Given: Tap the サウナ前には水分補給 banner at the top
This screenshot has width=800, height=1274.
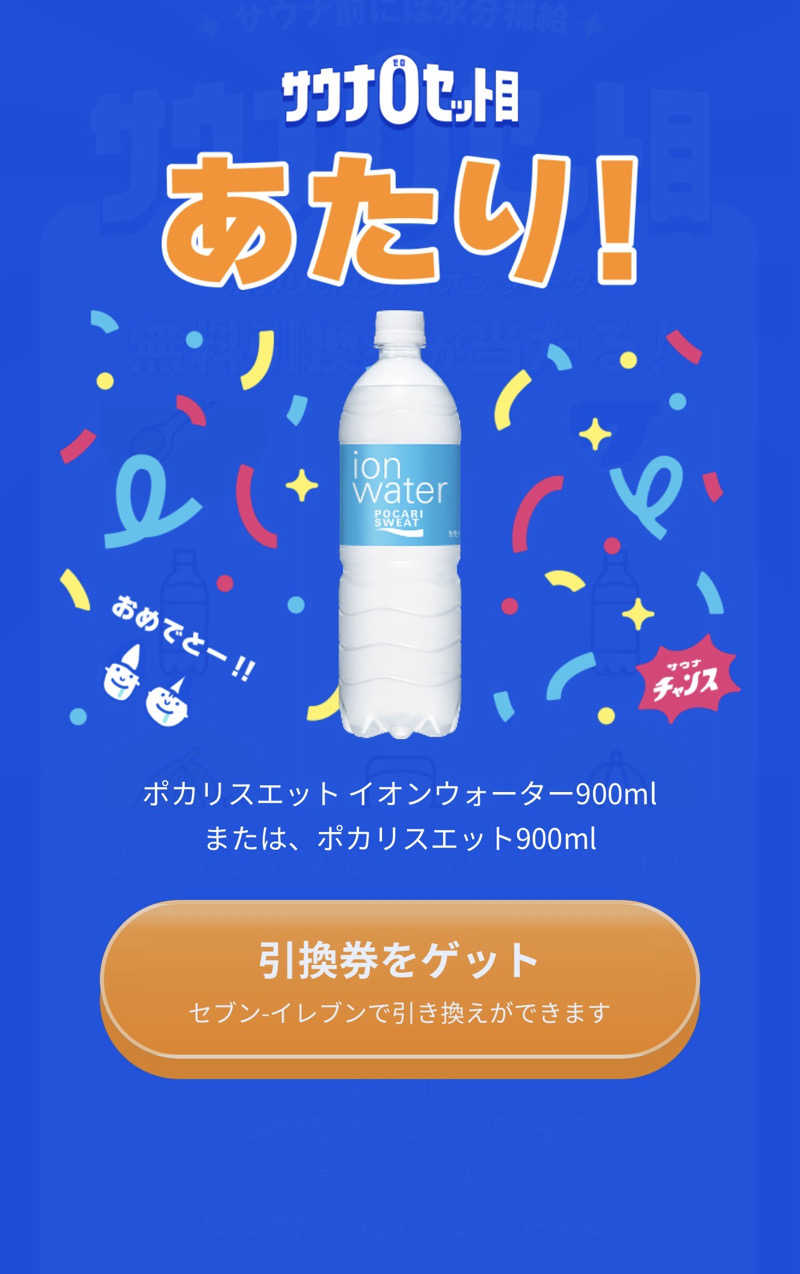Looking at the screenshot, I should [400, 14].
